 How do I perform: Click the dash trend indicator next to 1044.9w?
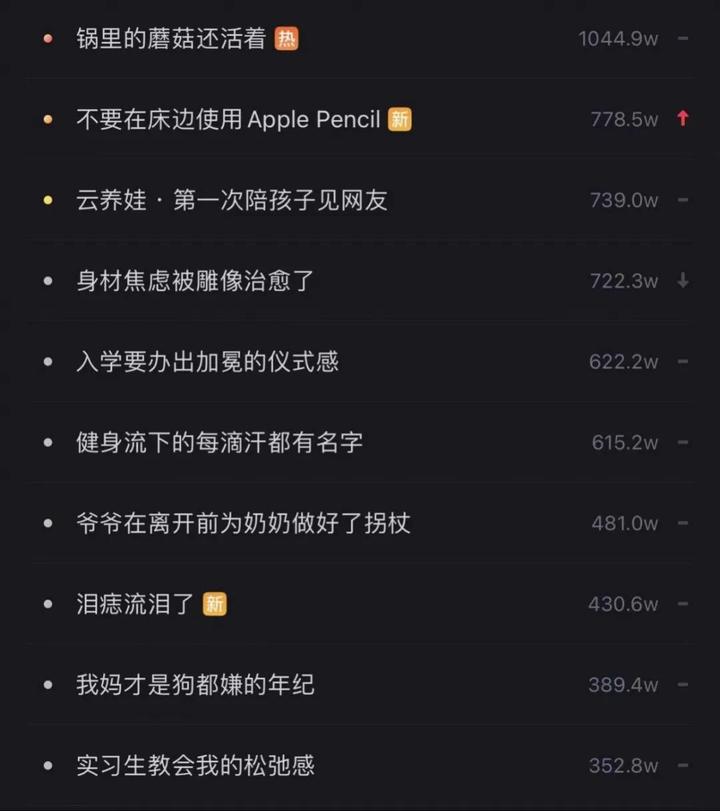pos(682,37)
